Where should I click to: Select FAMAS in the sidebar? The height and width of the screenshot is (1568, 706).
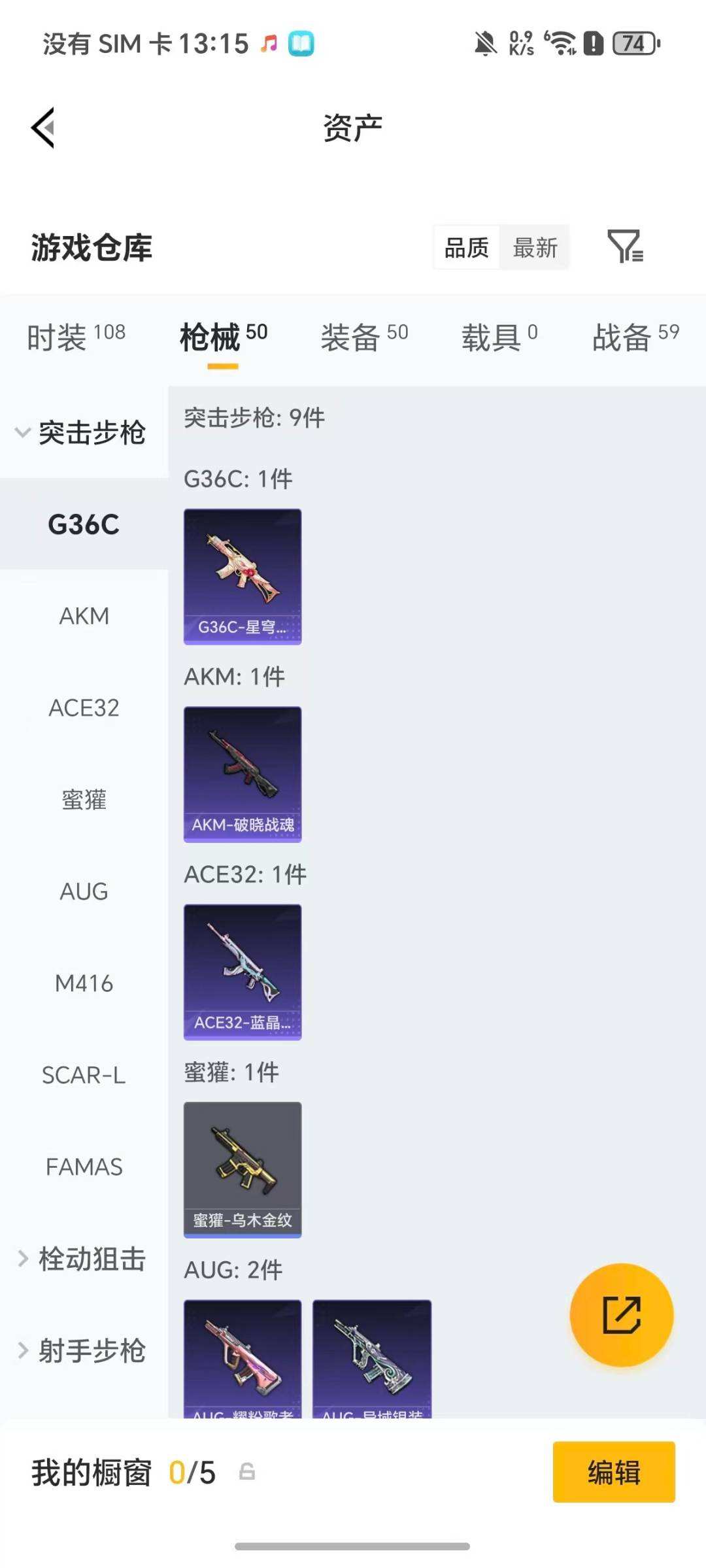[84, 1167]
